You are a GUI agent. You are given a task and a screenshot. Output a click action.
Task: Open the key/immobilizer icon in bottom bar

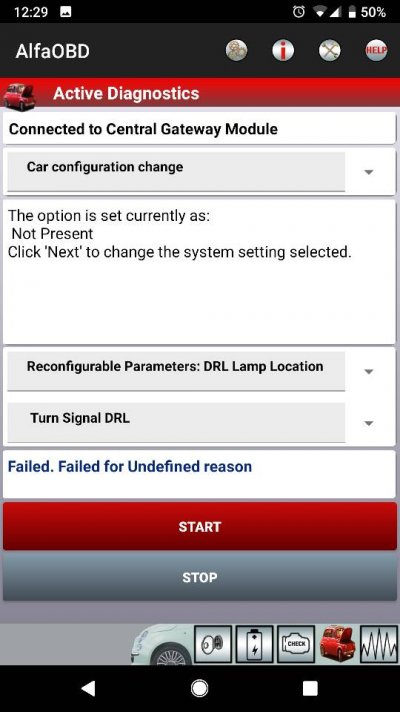point(213,643)
